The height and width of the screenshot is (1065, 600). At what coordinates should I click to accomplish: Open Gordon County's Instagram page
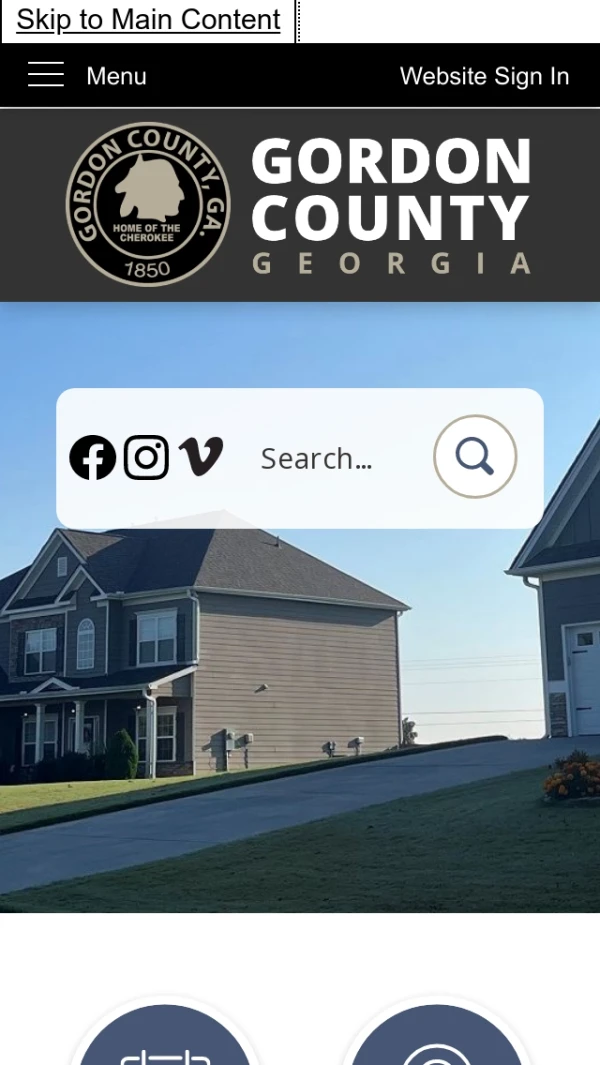click(x=146, y=458)
